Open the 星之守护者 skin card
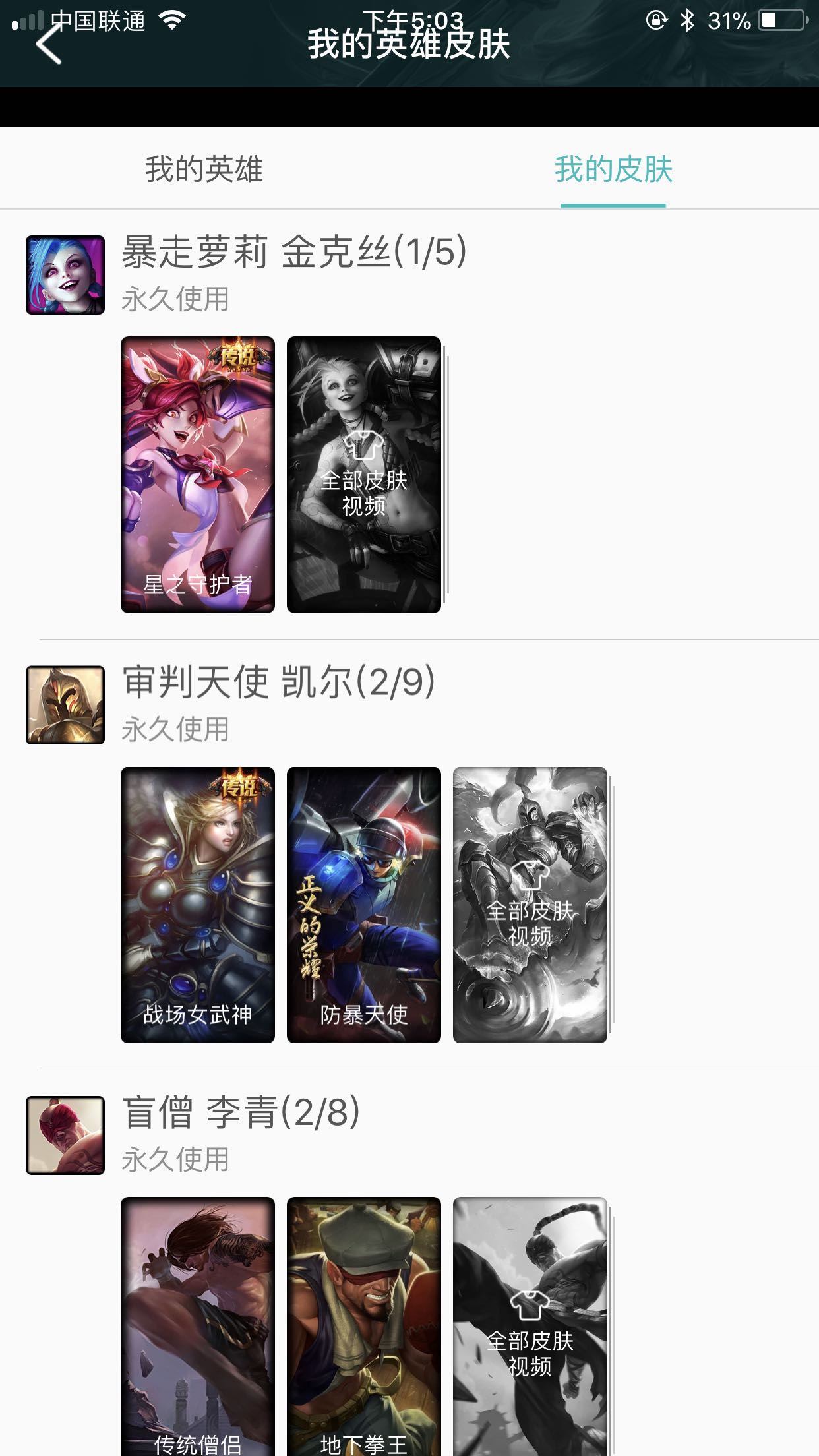Image resolution: width=819 pixels, height=1456 pixels. click(198, 475)
